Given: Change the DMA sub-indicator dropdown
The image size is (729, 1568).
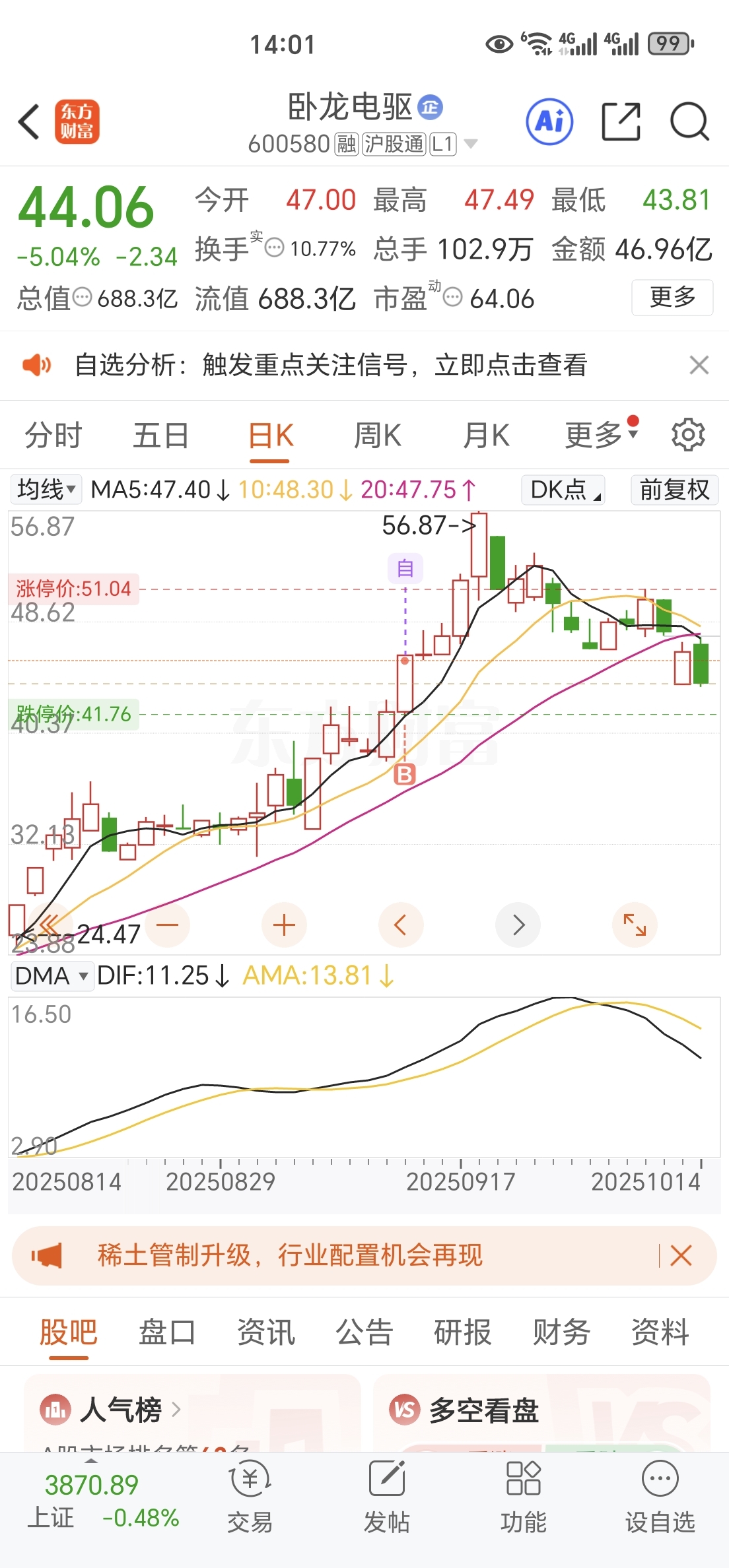Looking at the screenshot, I should (52, 975).
